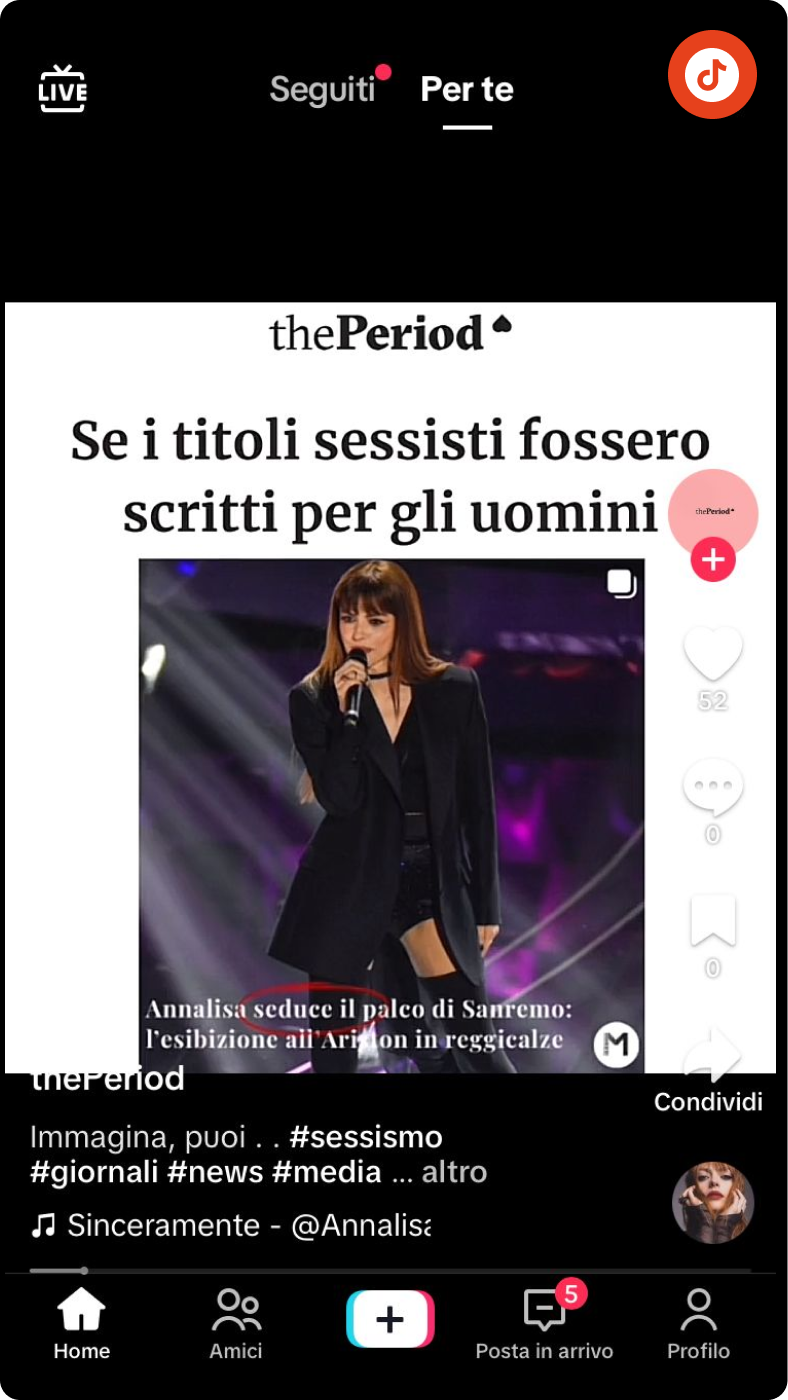Viewport: 788px width, 1400px height.
Task: Open thePeriod creator avatar
Action: (713, 511)
